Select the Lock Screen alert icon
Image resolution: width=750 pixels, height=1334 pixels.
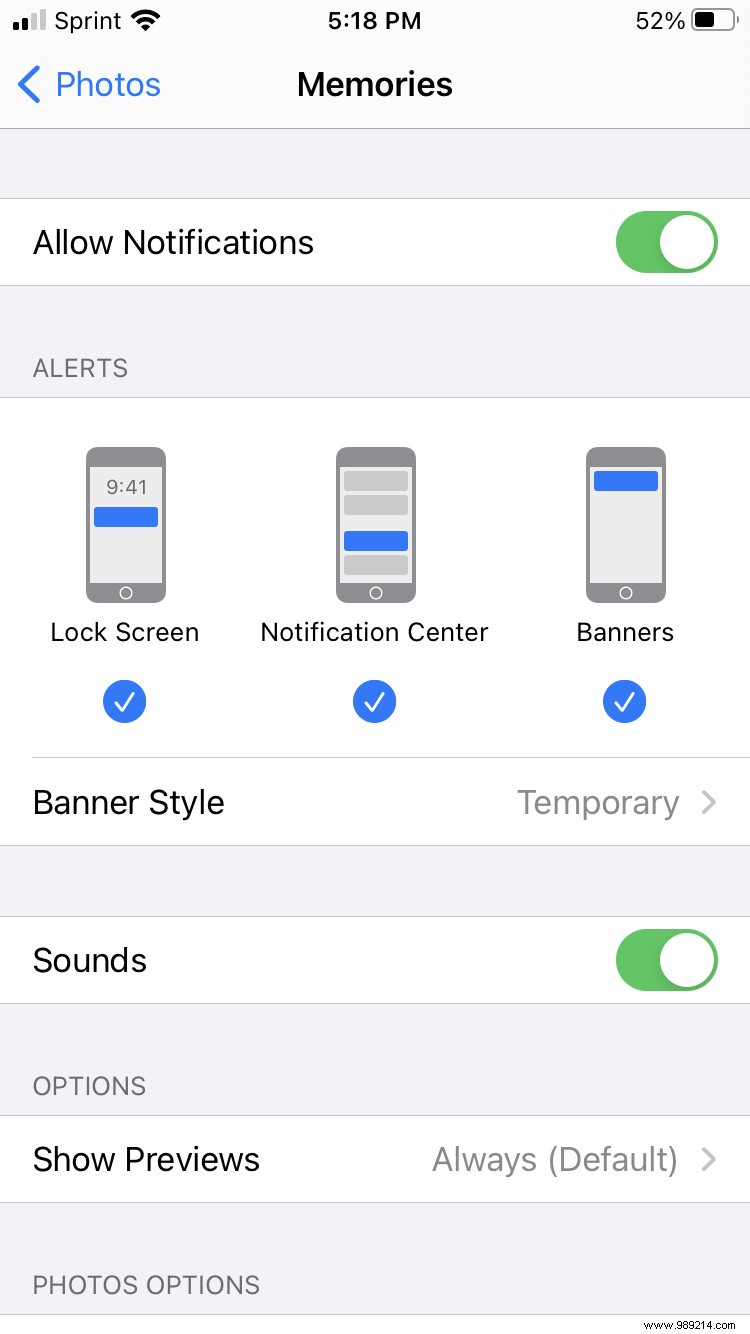pos(124,525)
